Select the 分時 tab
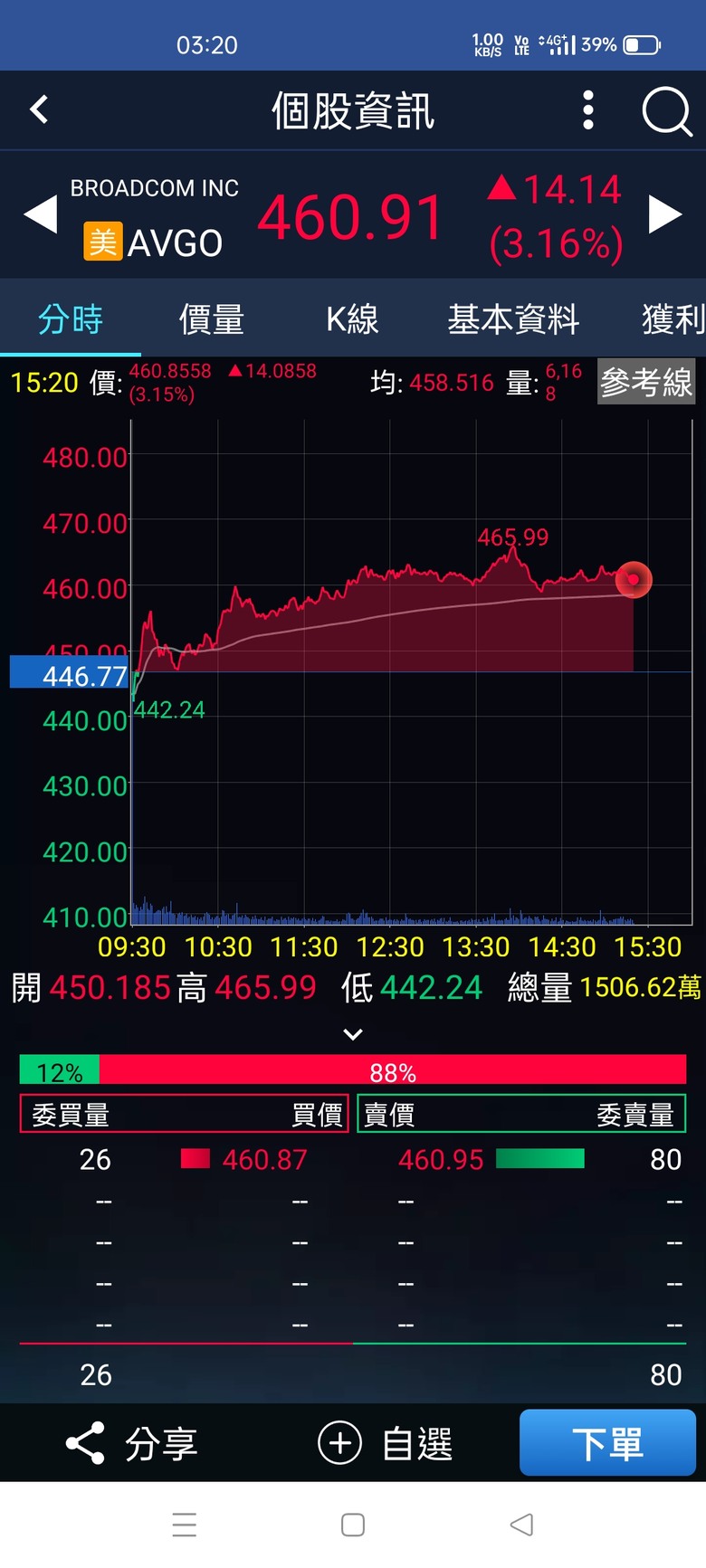Viewport: 706px width, 1568px height. tap(71, 319)
